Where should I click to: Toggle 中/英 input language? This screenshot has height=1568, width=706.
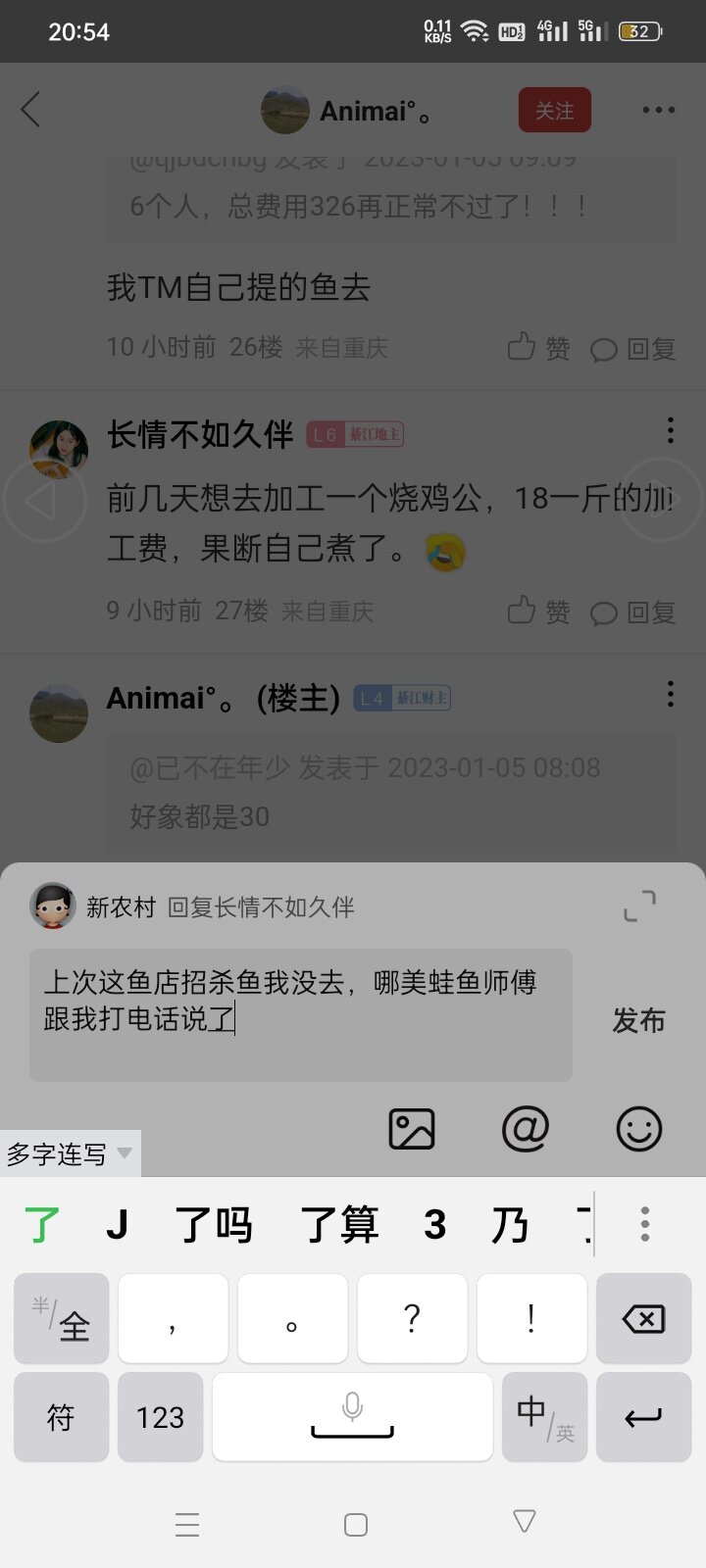coord(543,1417)
